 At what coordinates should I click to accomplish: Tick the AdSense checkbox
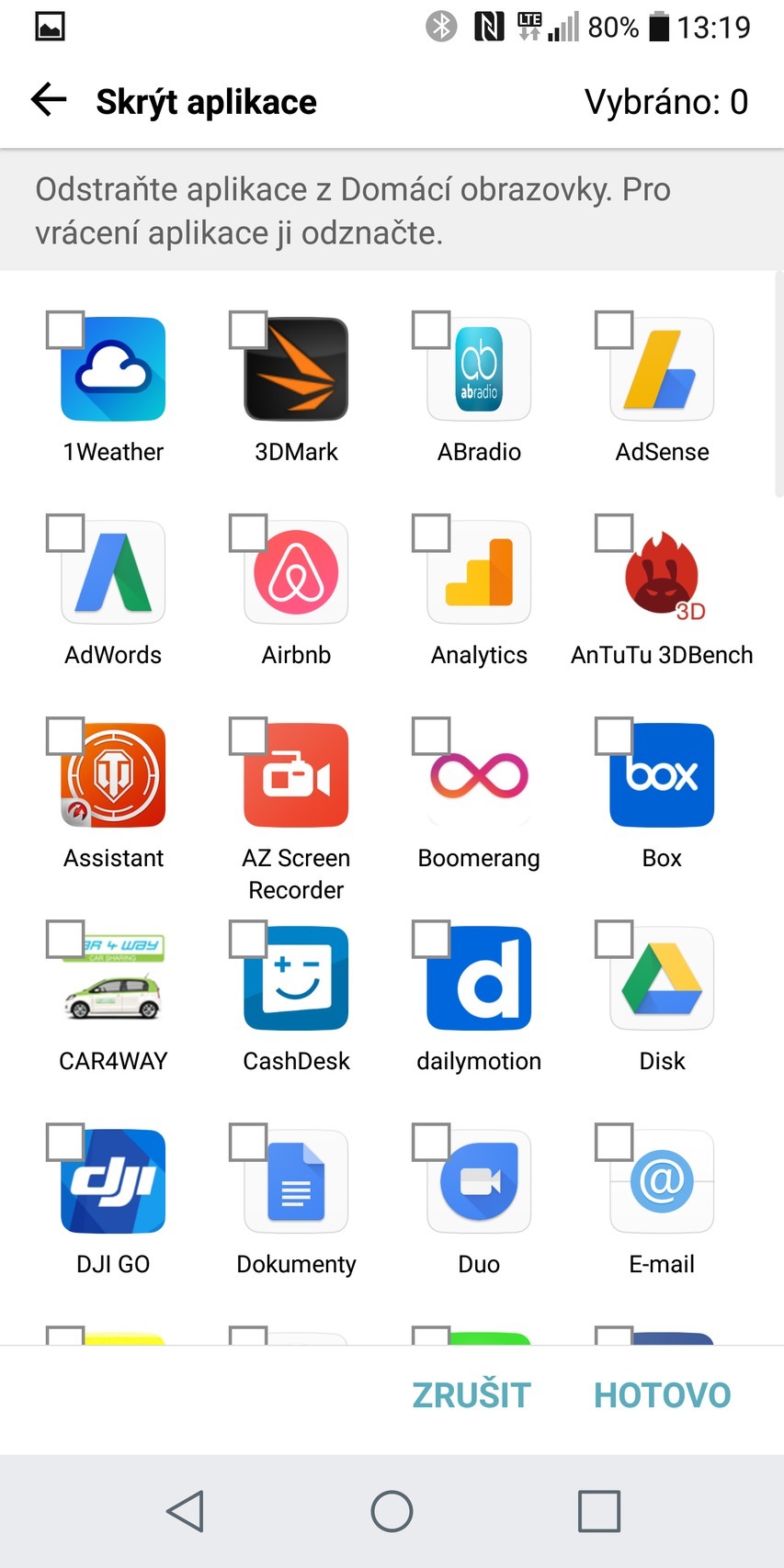pos(614,331)
